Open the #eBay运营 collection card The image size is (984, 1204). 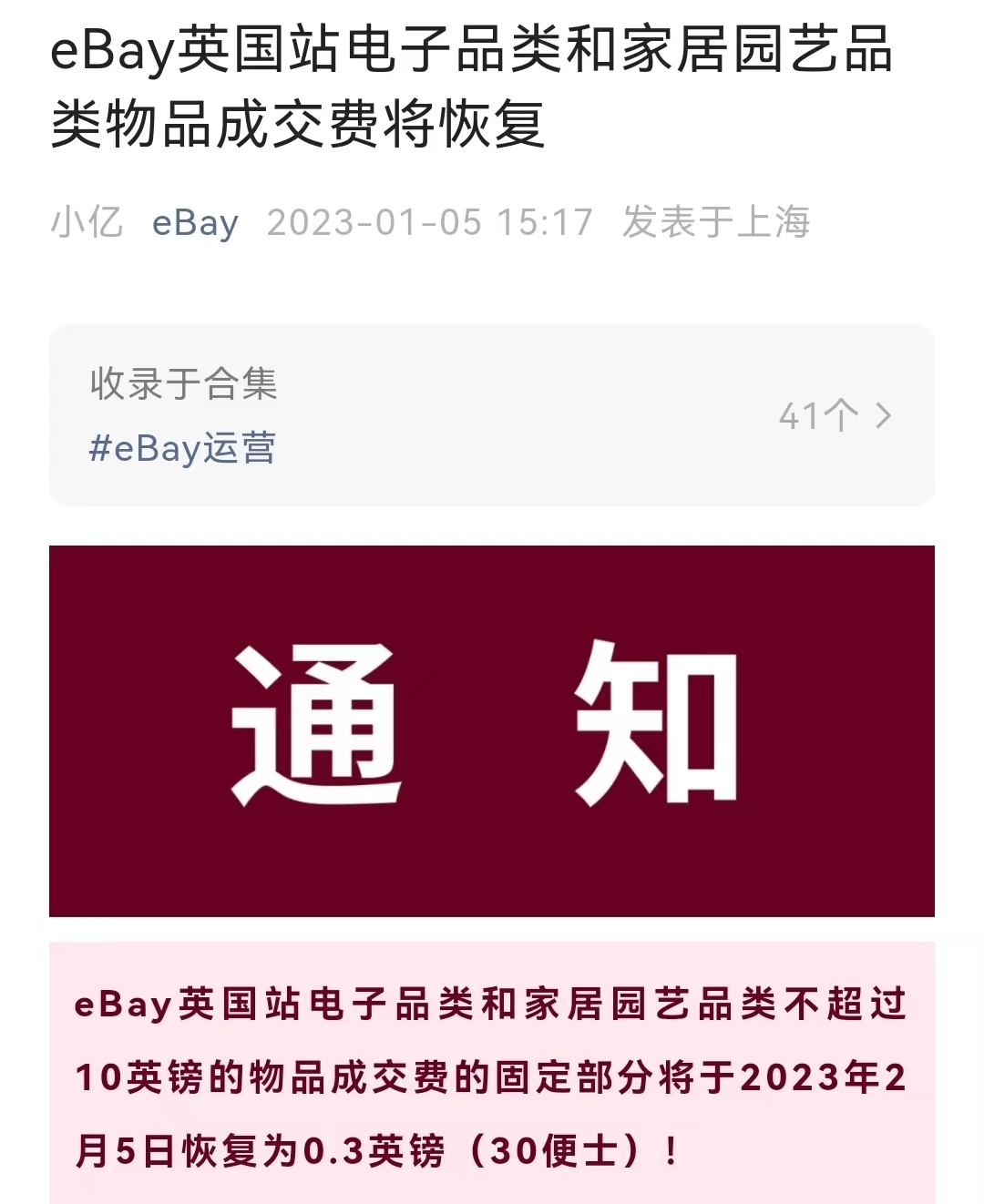pos(182,447)
